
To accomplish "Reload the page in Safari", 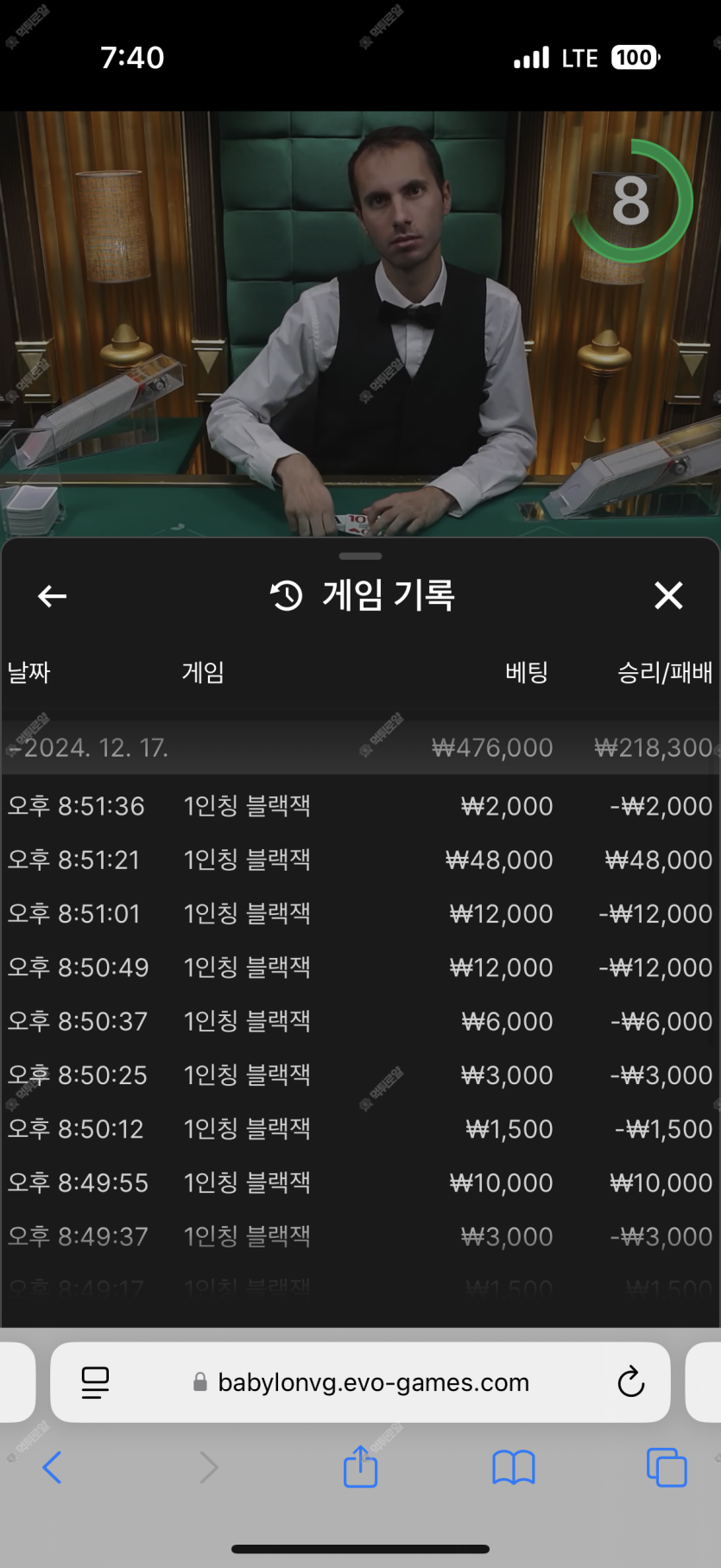I will [631, 1382].
